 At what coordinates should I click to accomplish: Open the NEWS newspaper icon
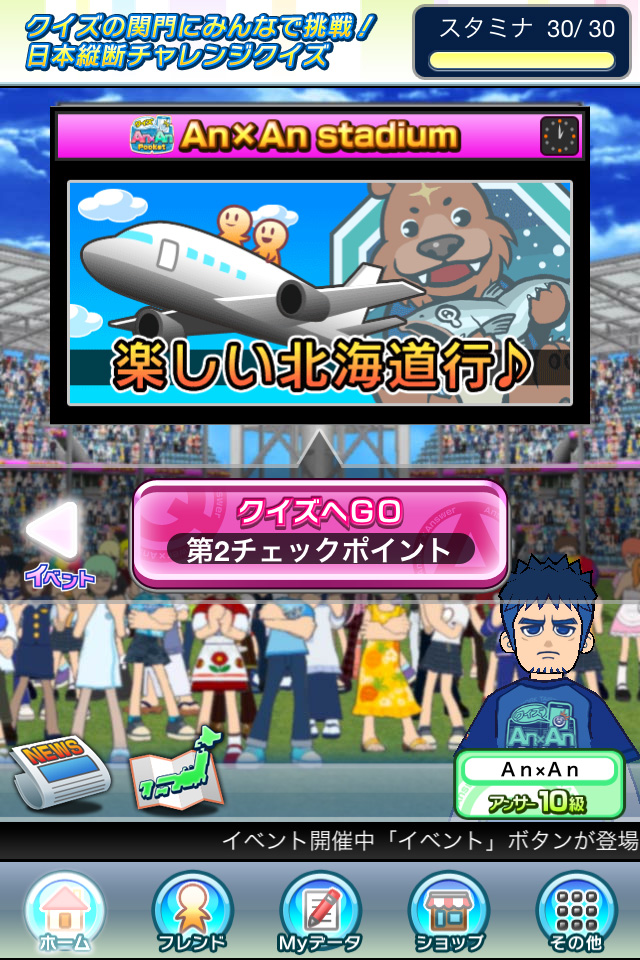pyautogui.click(x=60, y=775)
